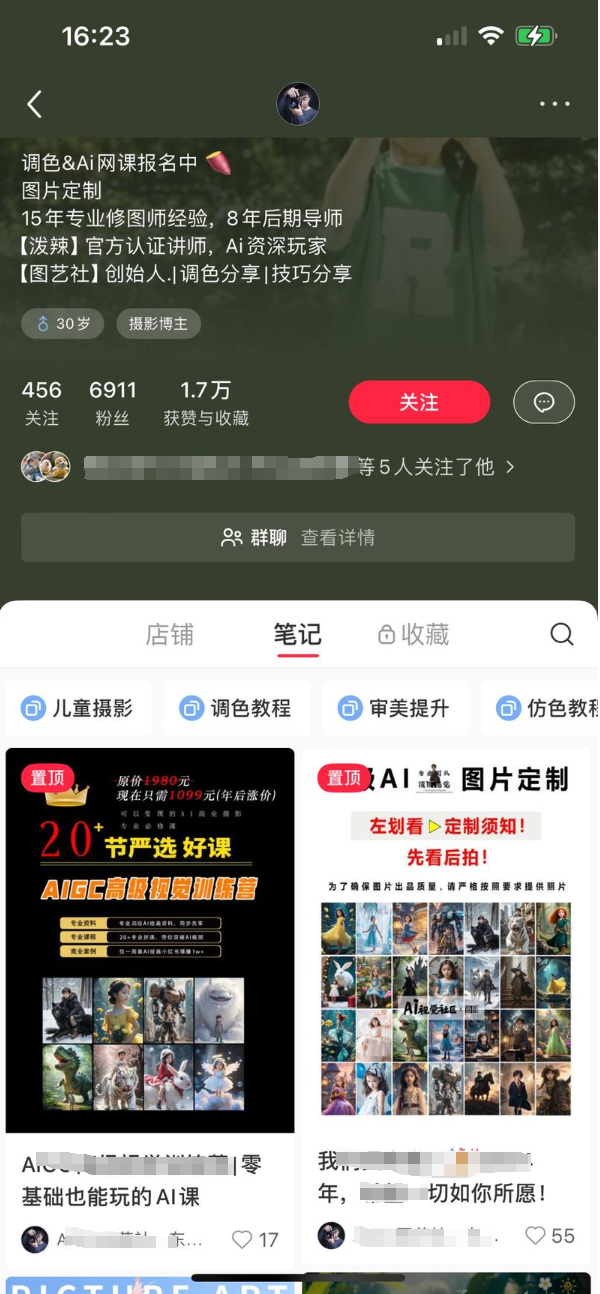The image size is (600, 1294).
Task: Open the pinned AIGC高级视觉训练营 note
Action: (150, 940)
